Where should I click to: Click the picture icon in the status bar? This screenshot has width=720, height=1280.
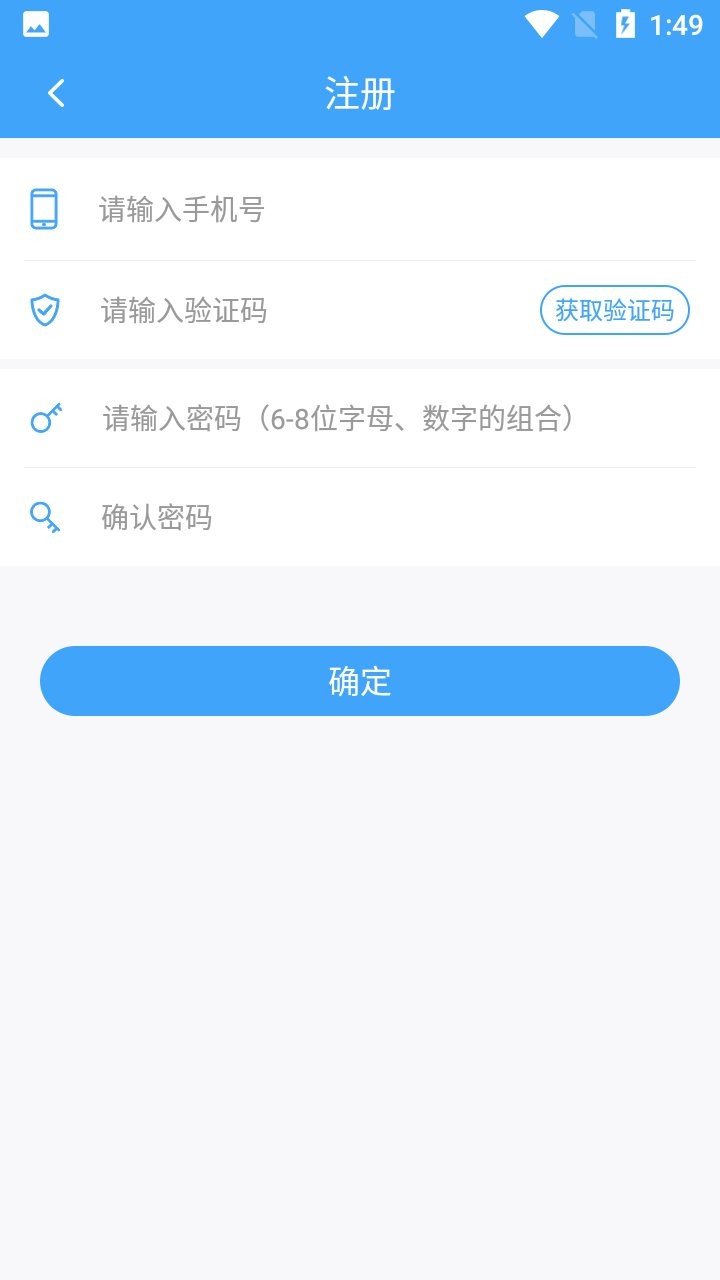pos(35,24)
